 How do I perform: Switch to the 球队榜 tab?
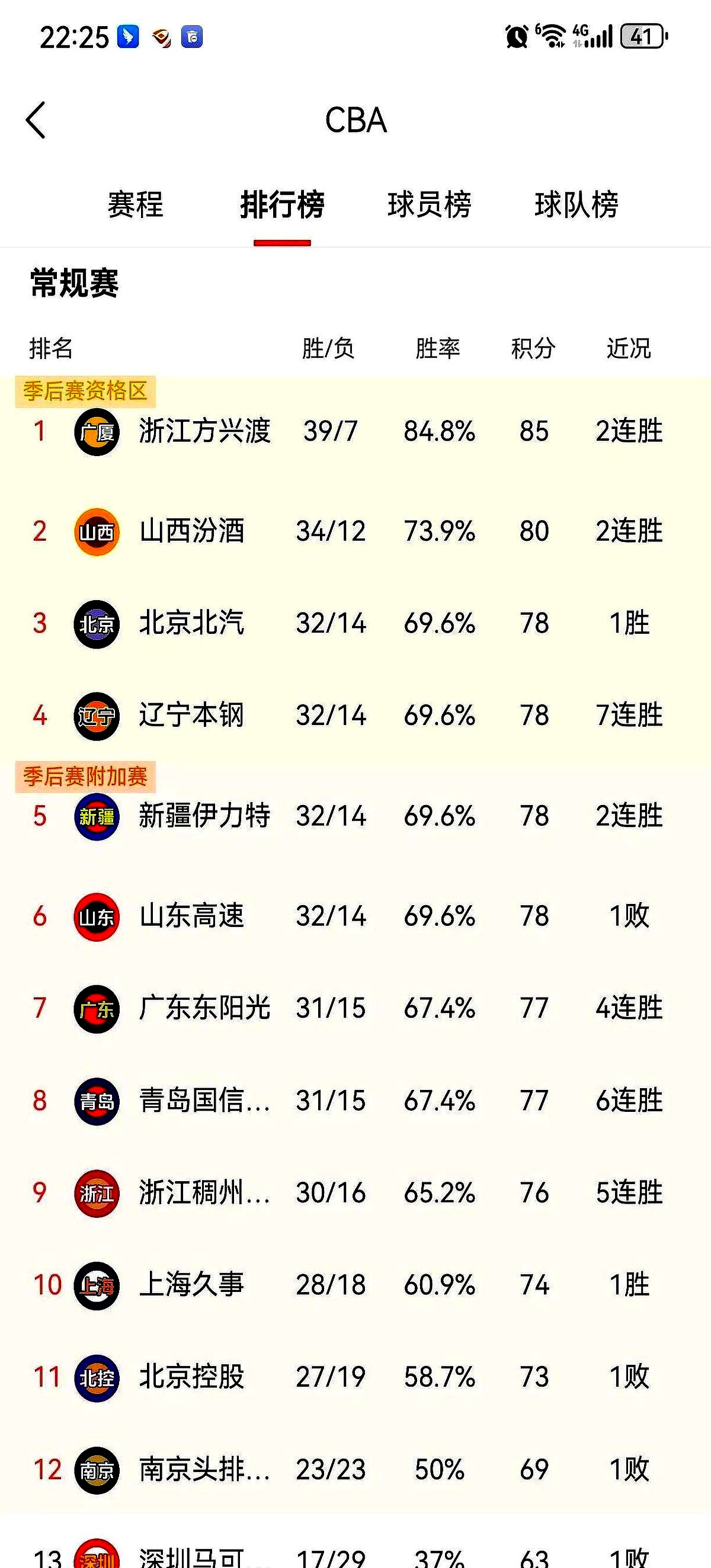576,204
